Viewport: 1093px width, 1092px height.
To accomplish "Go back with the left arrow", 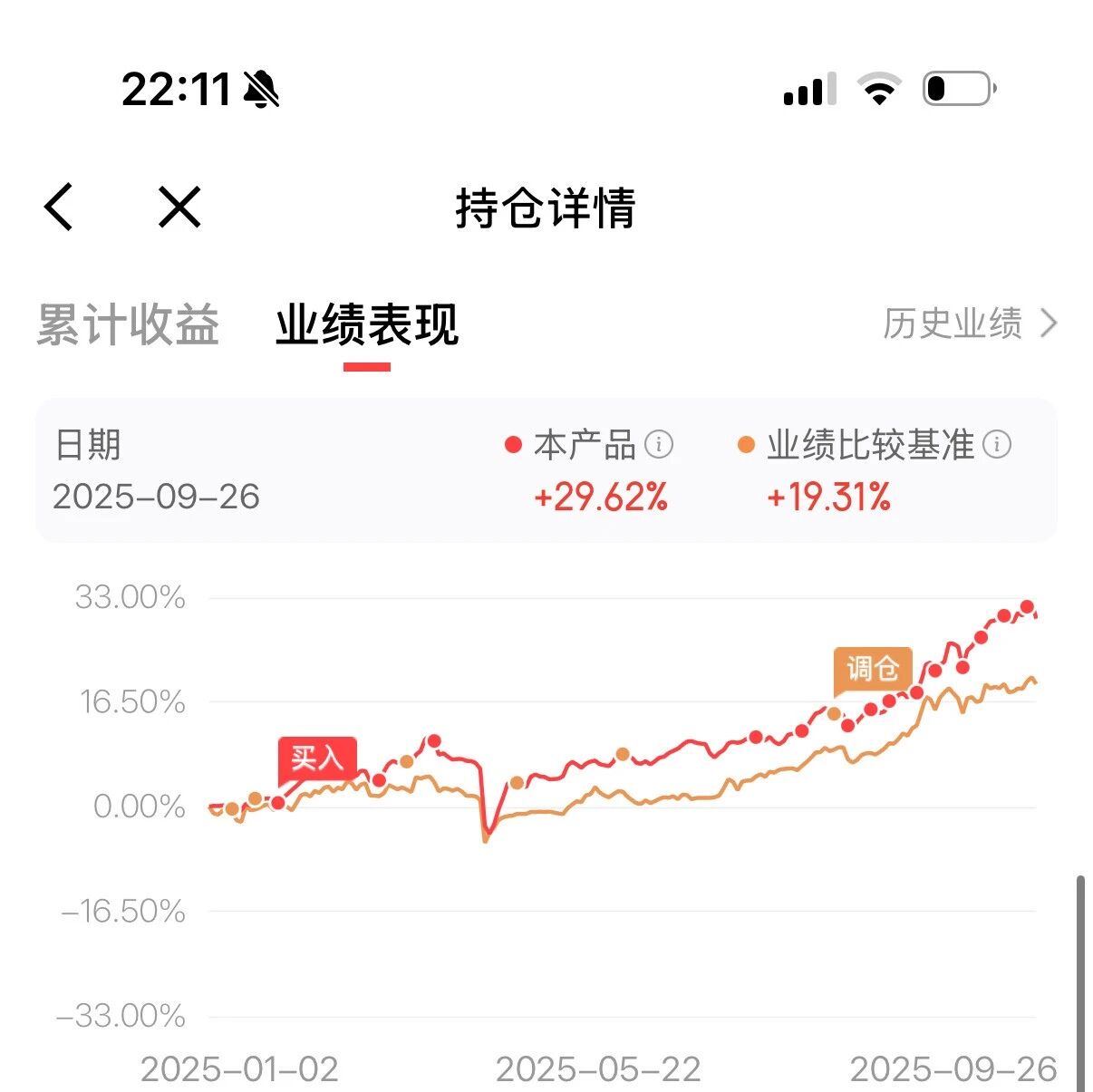I will point(59,207).
